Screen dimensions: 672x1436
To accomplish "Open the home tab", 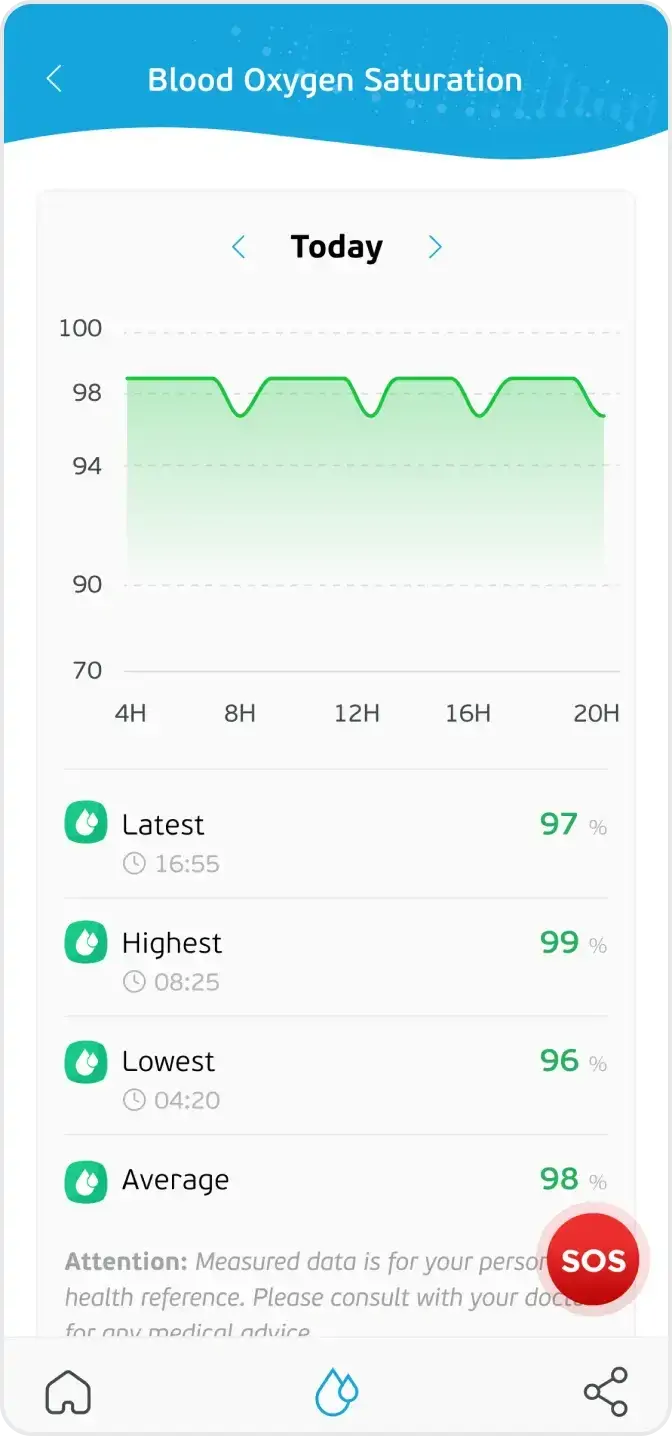I will (x=68, y=1391).
